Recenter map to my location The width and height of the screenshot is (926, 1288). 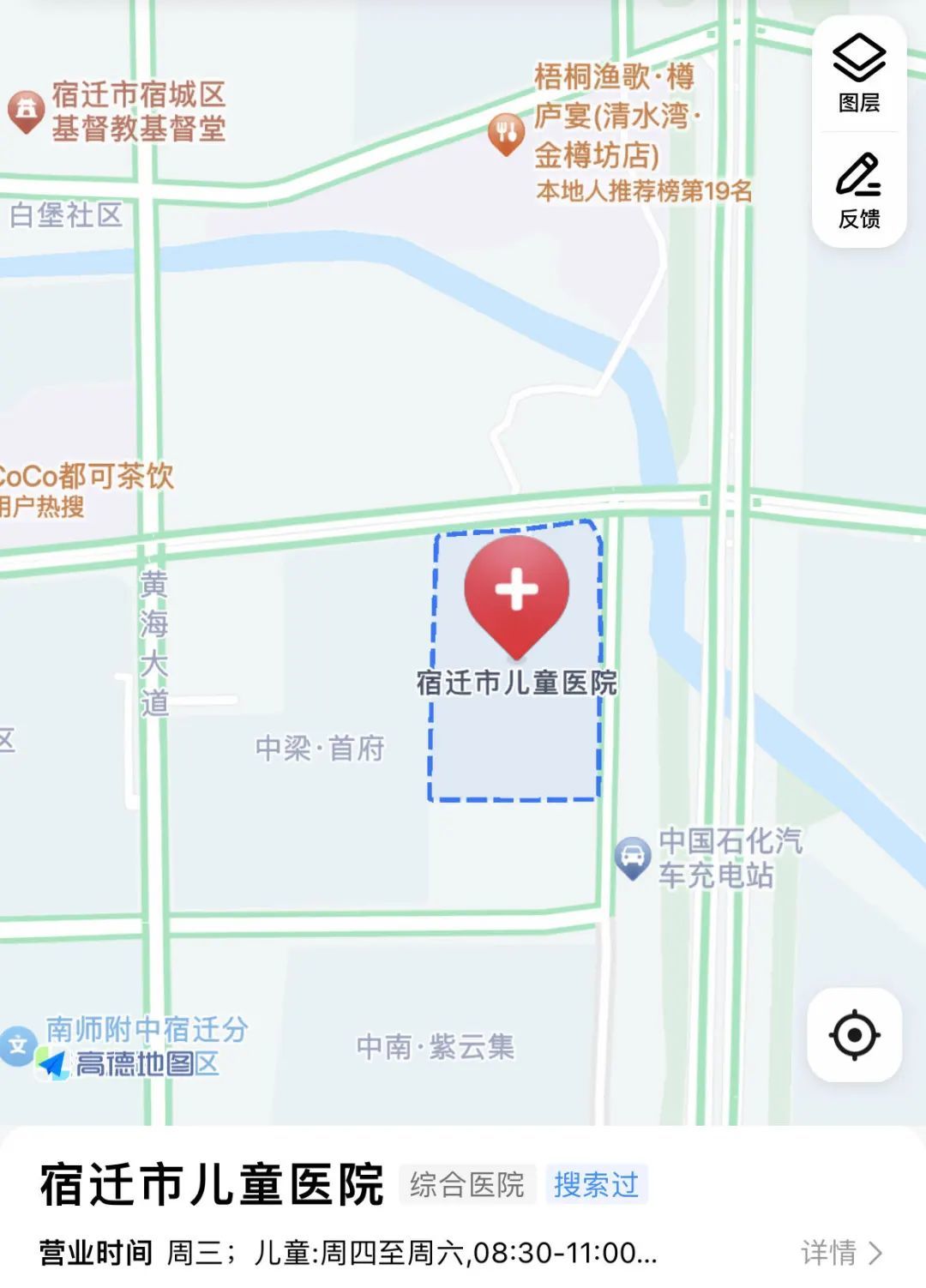(x=854, y=1035)
